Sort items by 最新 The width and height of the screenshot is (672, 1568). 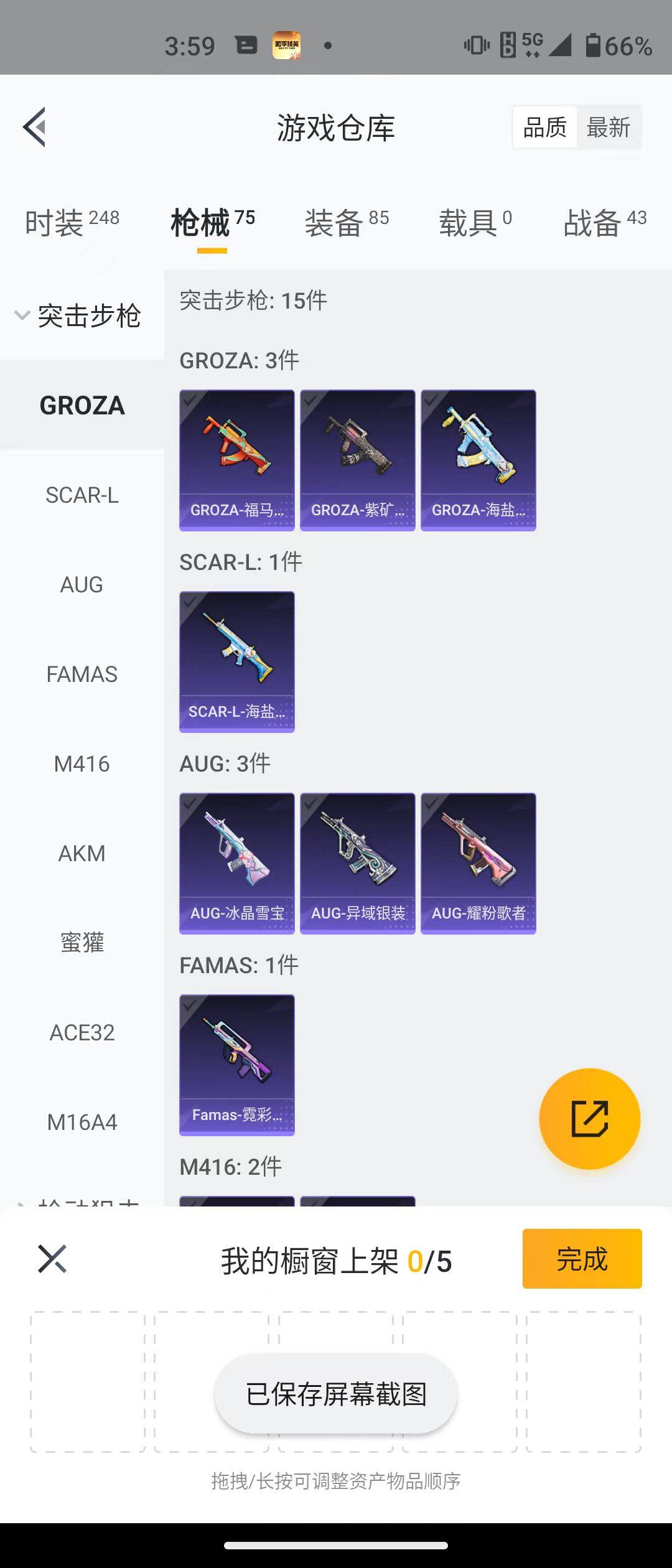pos(609,128)
